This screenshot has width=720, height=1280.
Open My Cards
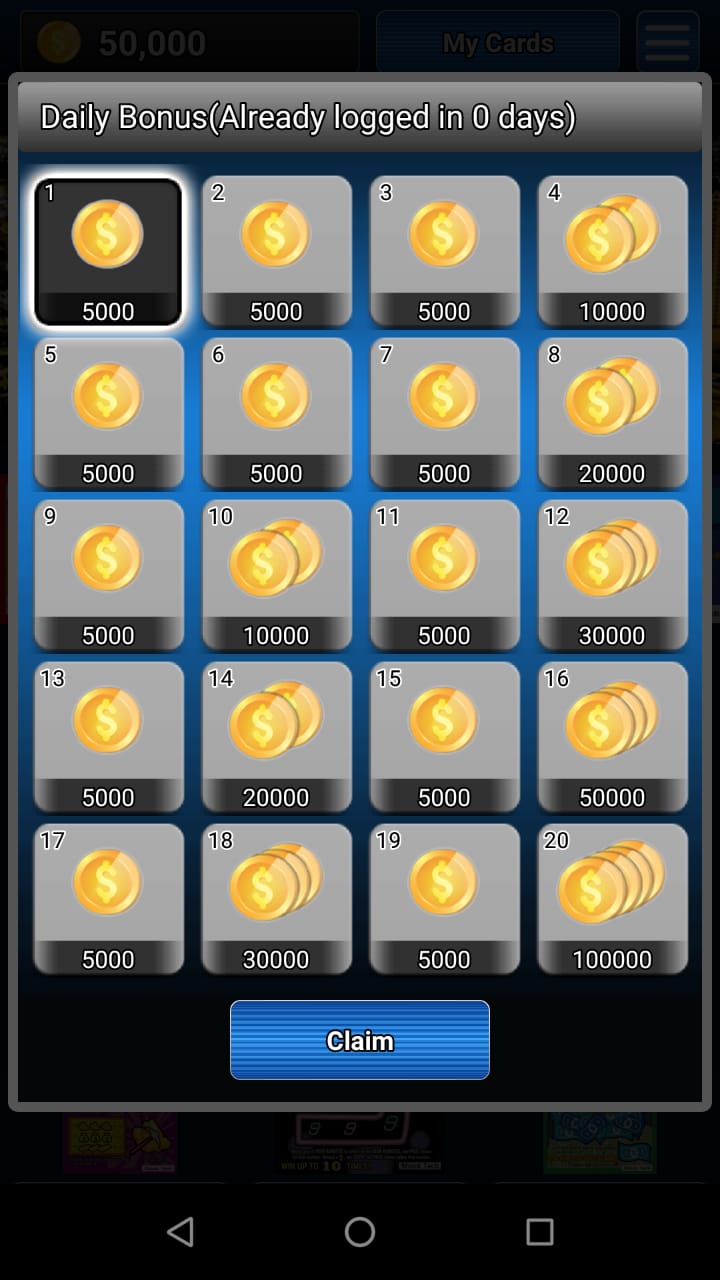[x=497, y=42]
